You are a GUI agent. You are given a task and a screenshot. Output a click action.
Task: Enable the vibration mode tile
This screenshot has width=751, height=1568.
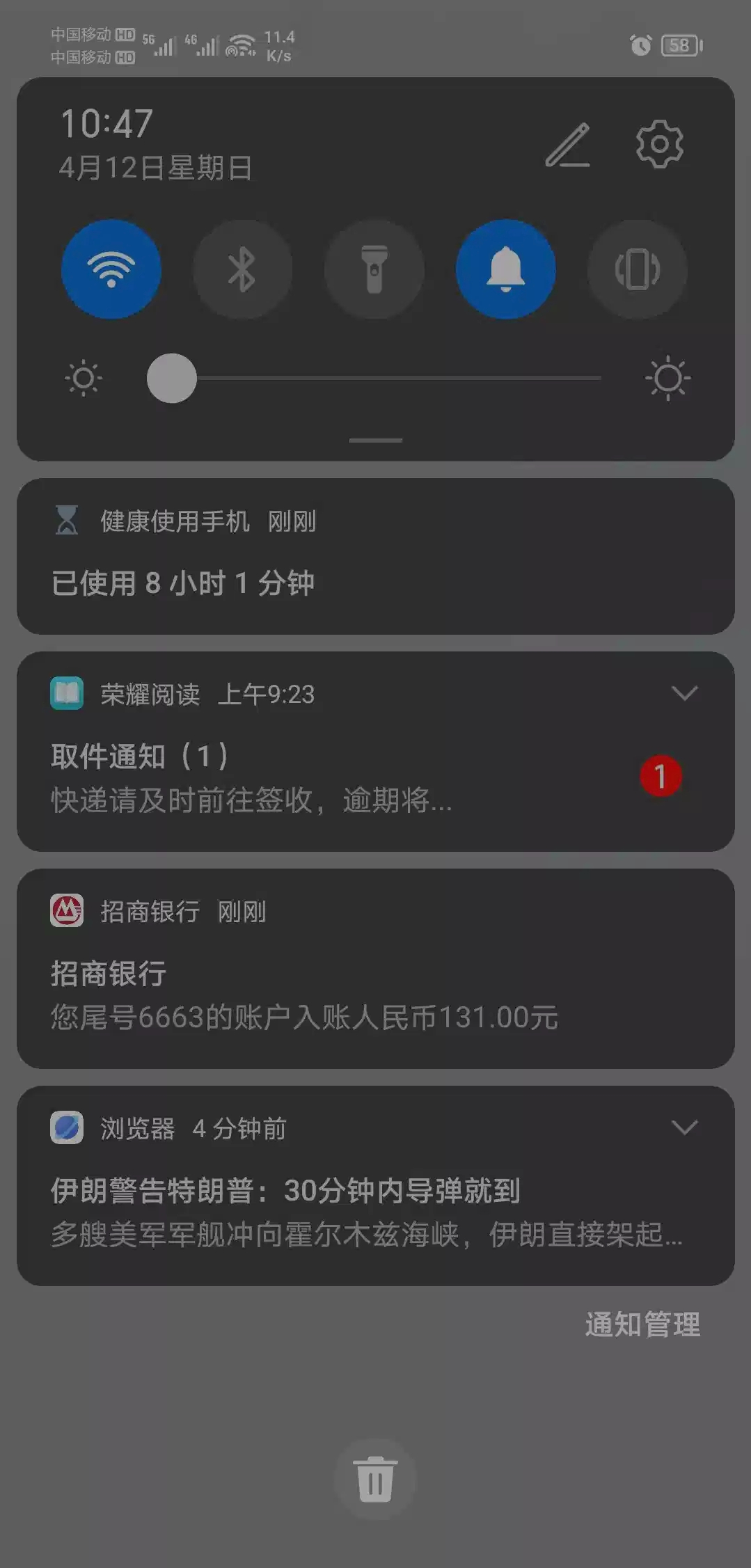[637, 269]
